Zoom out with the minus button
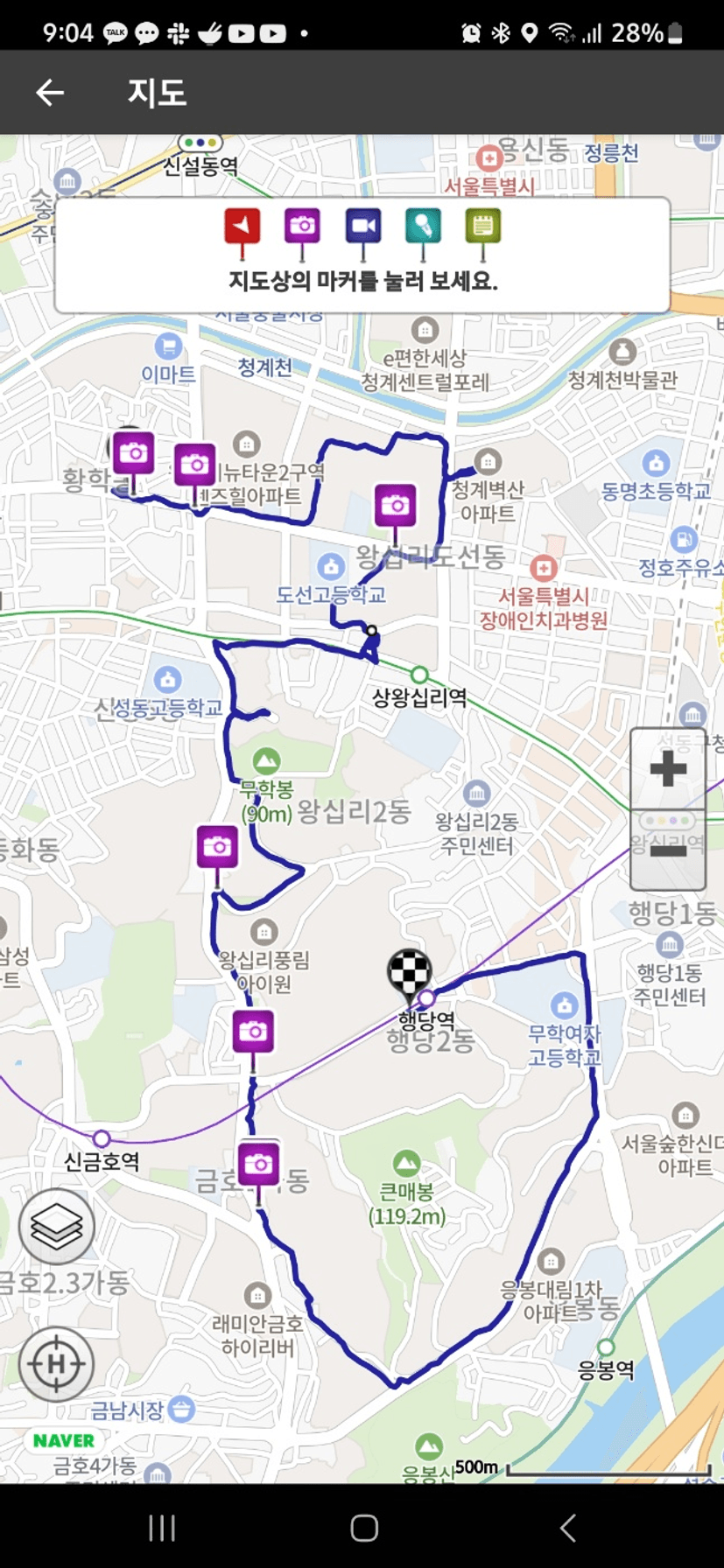The width and height of the screenshot is (724, 1568). pos(668,850)
